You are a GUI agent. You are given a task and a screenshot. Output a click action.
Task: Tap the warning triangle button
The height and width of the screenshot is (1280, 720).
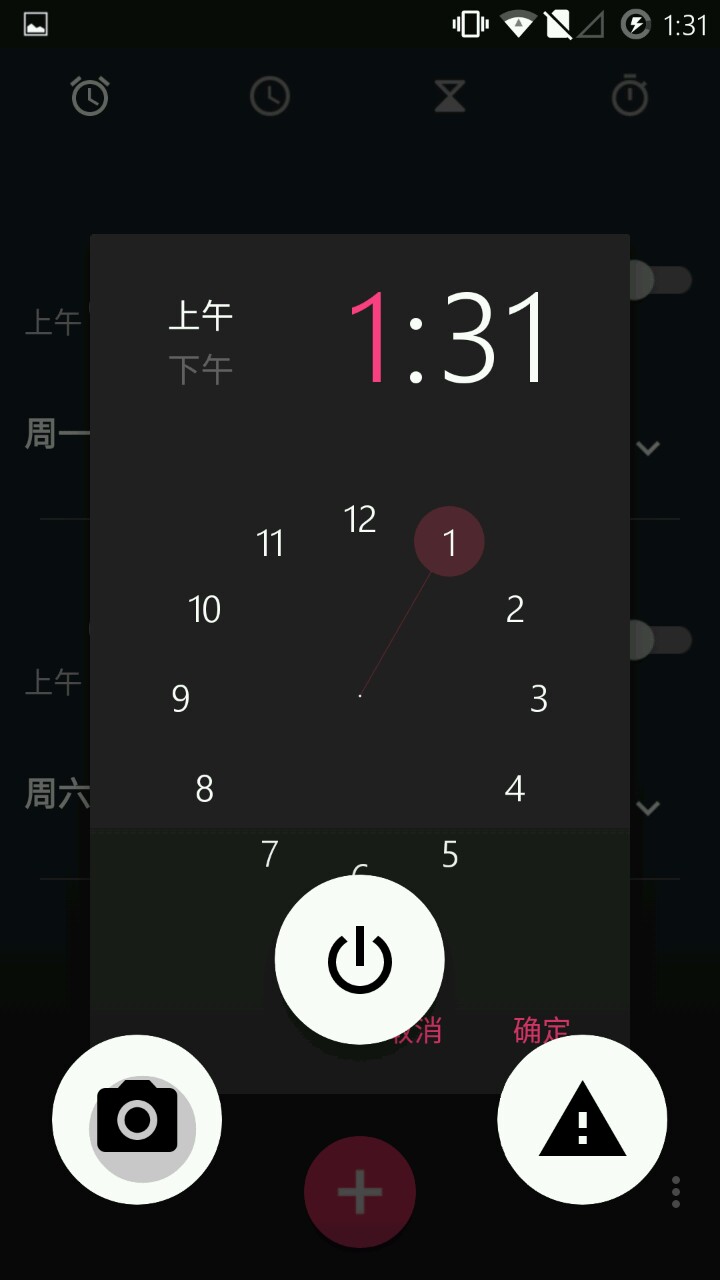582,1119
